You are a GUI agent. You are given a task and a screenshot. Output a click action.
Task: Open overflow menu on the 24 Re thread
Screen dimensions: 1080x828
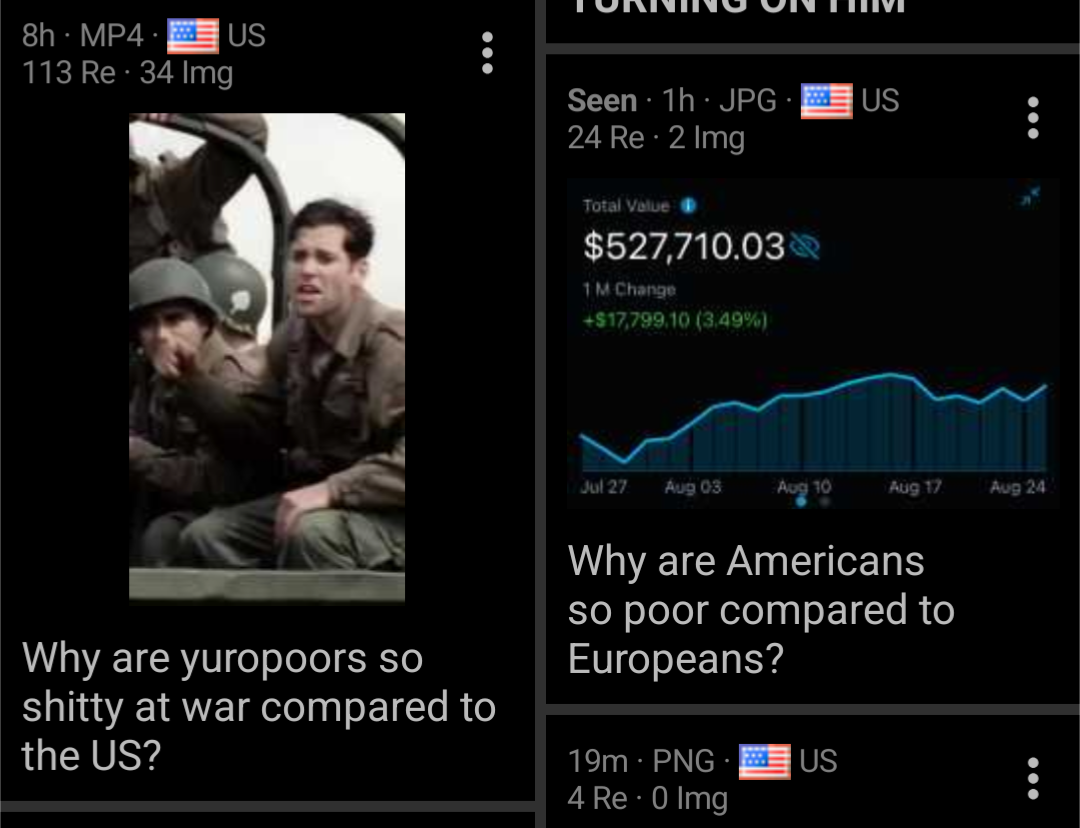[x=1032, y=118]
